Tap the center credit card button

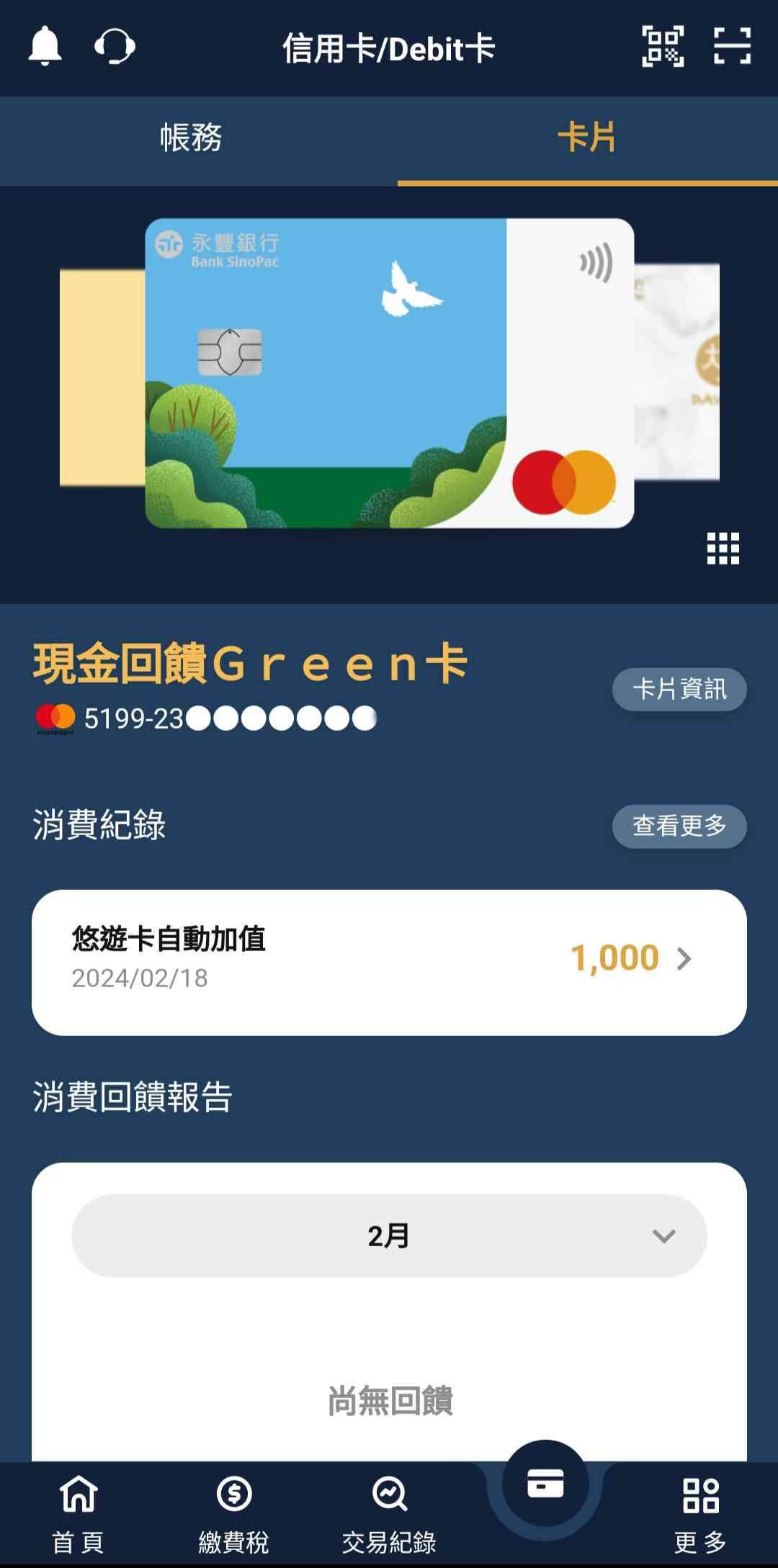click(x=545, y=1484)
